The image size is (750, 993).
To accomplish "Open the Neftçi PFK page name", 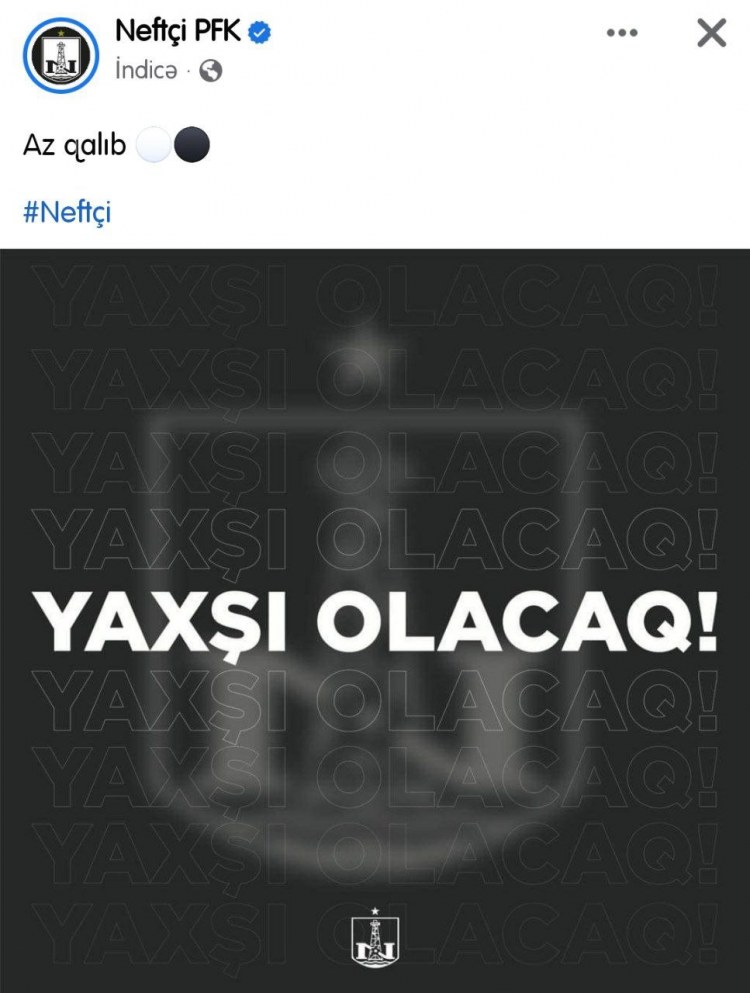I will pyautogui.click(x=179, y=31).
